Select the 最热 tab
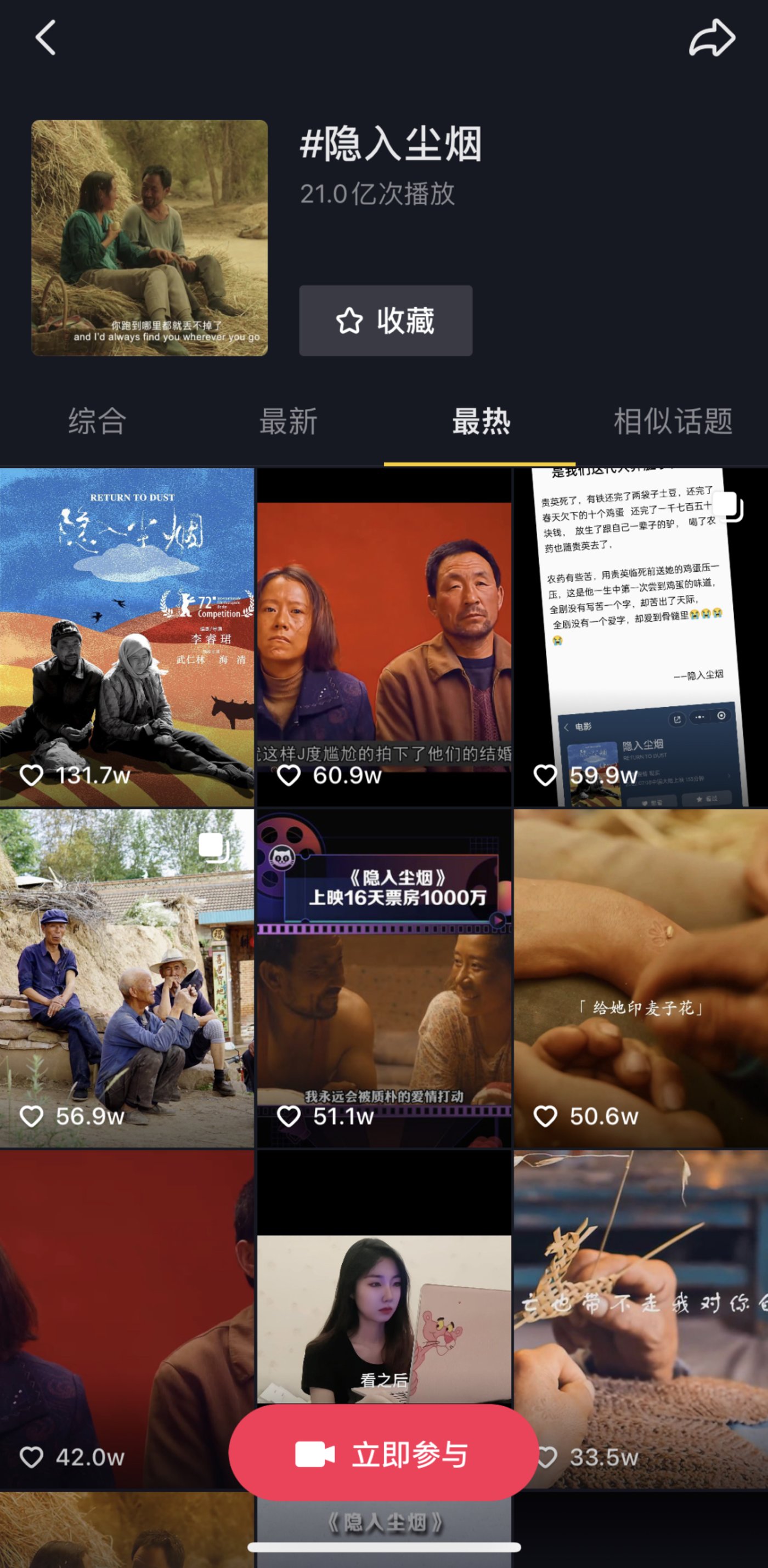 pyautogui.click(x=481, y=421)
